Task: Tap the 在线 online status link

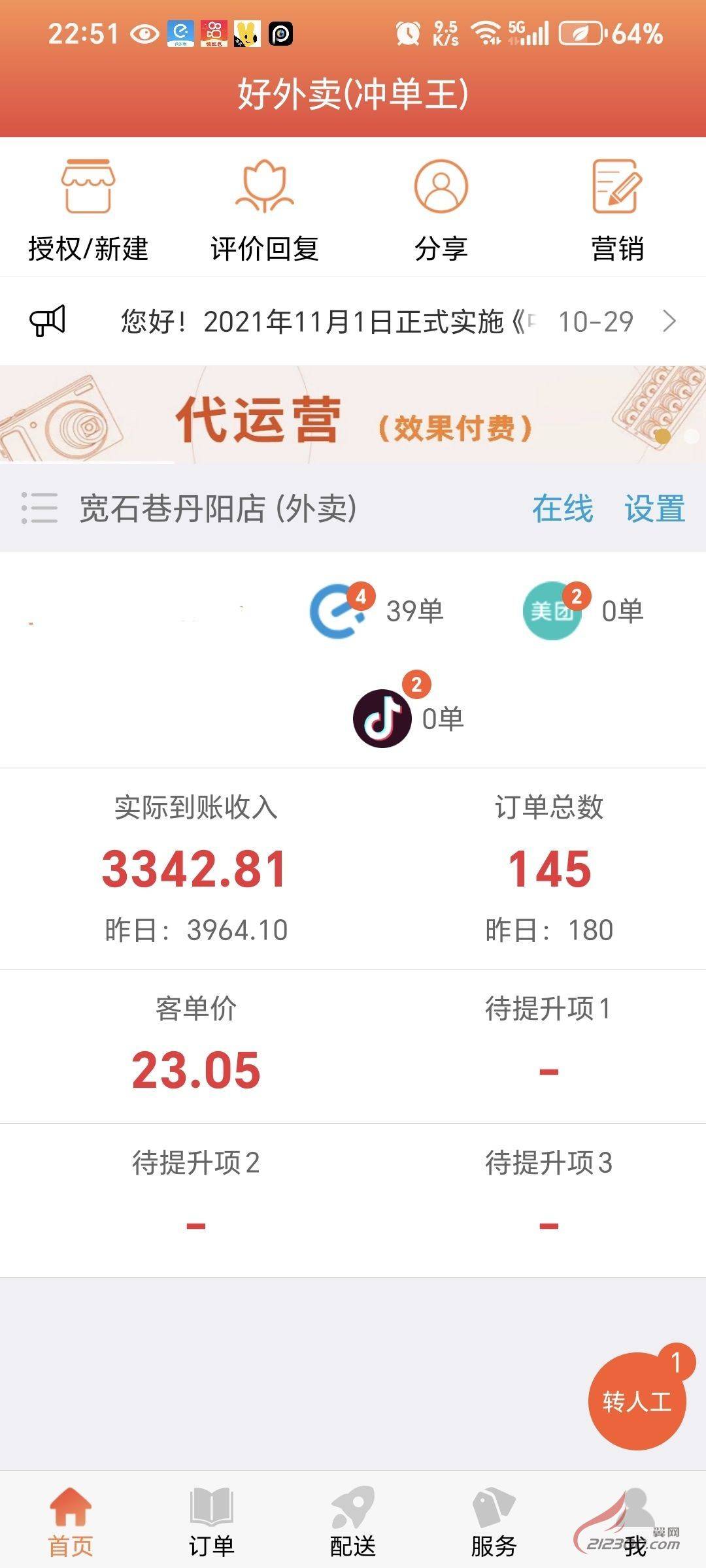Action: coord(562,508)
